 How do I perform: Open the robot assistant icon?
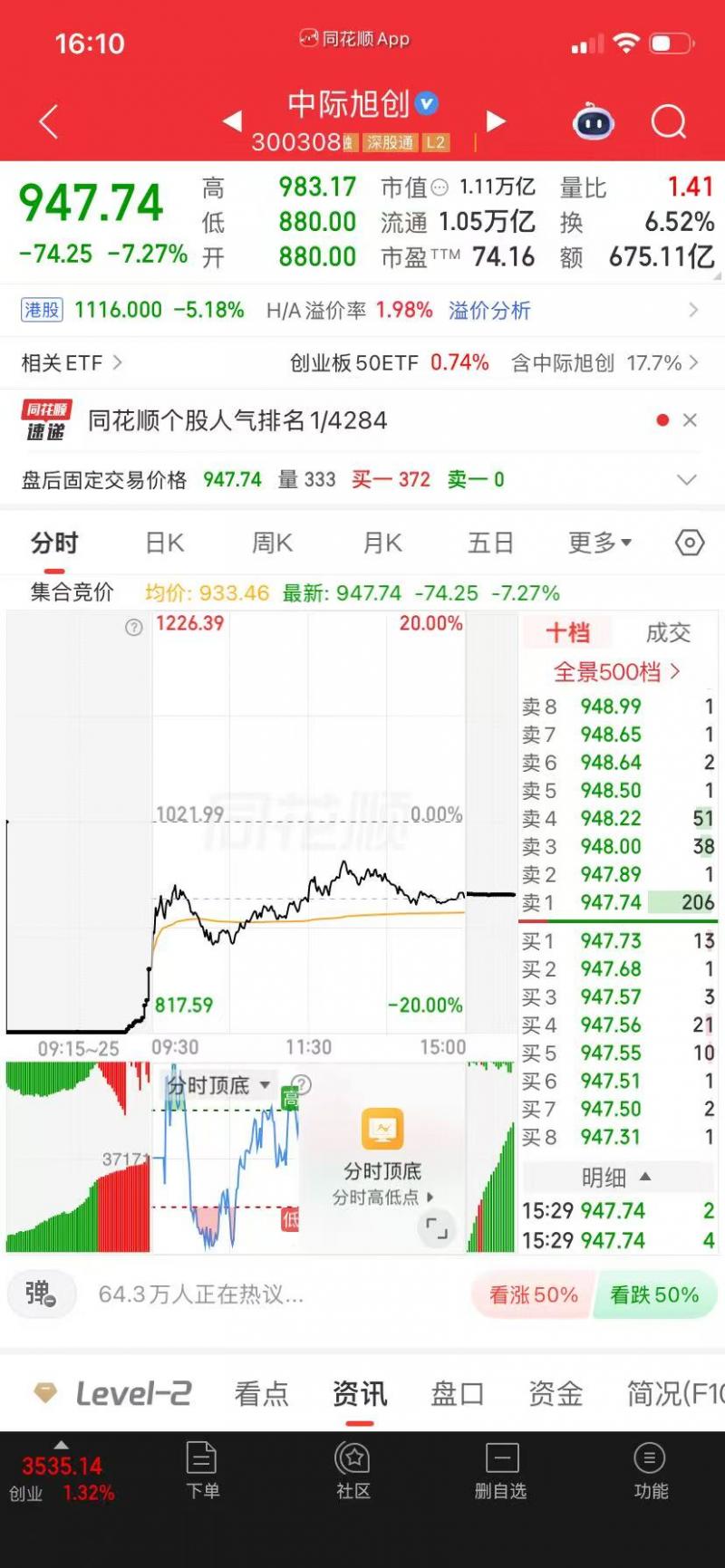tap(594, 121)
